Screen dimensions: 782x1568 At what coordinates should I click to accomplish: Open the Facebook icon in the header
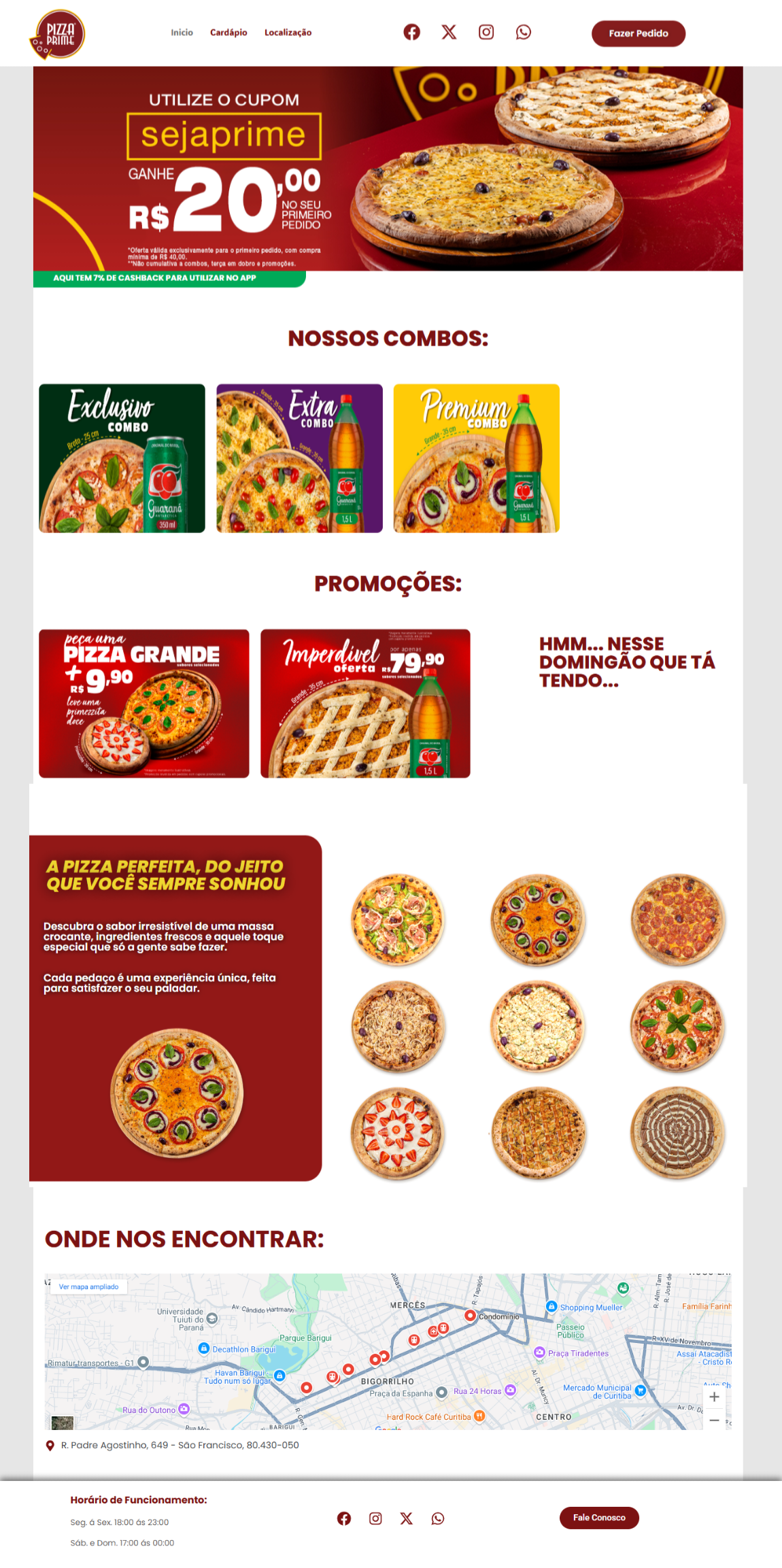(411, 32)
